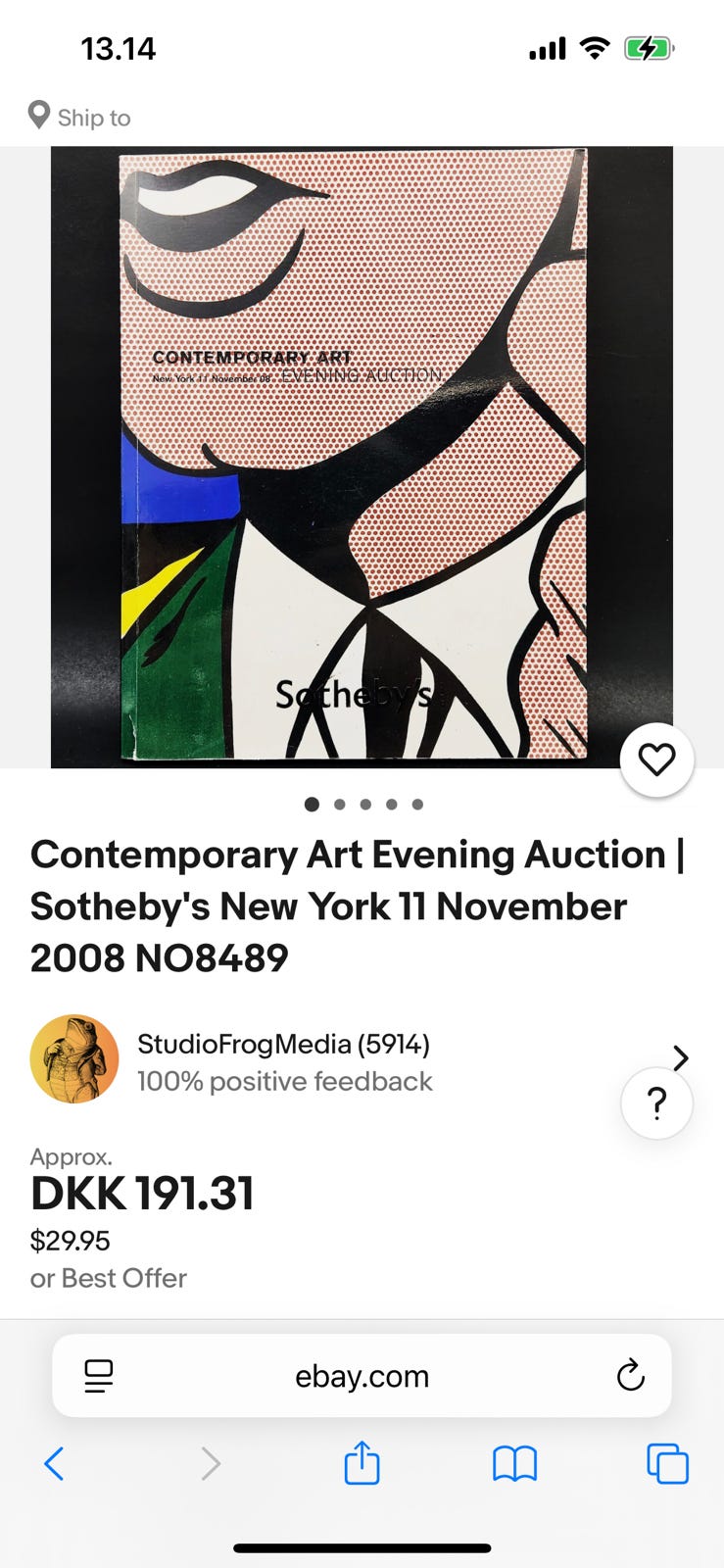Go back to the previous page
The height and width of the screenshot is (1568, 724).
tap(55, 1464)
